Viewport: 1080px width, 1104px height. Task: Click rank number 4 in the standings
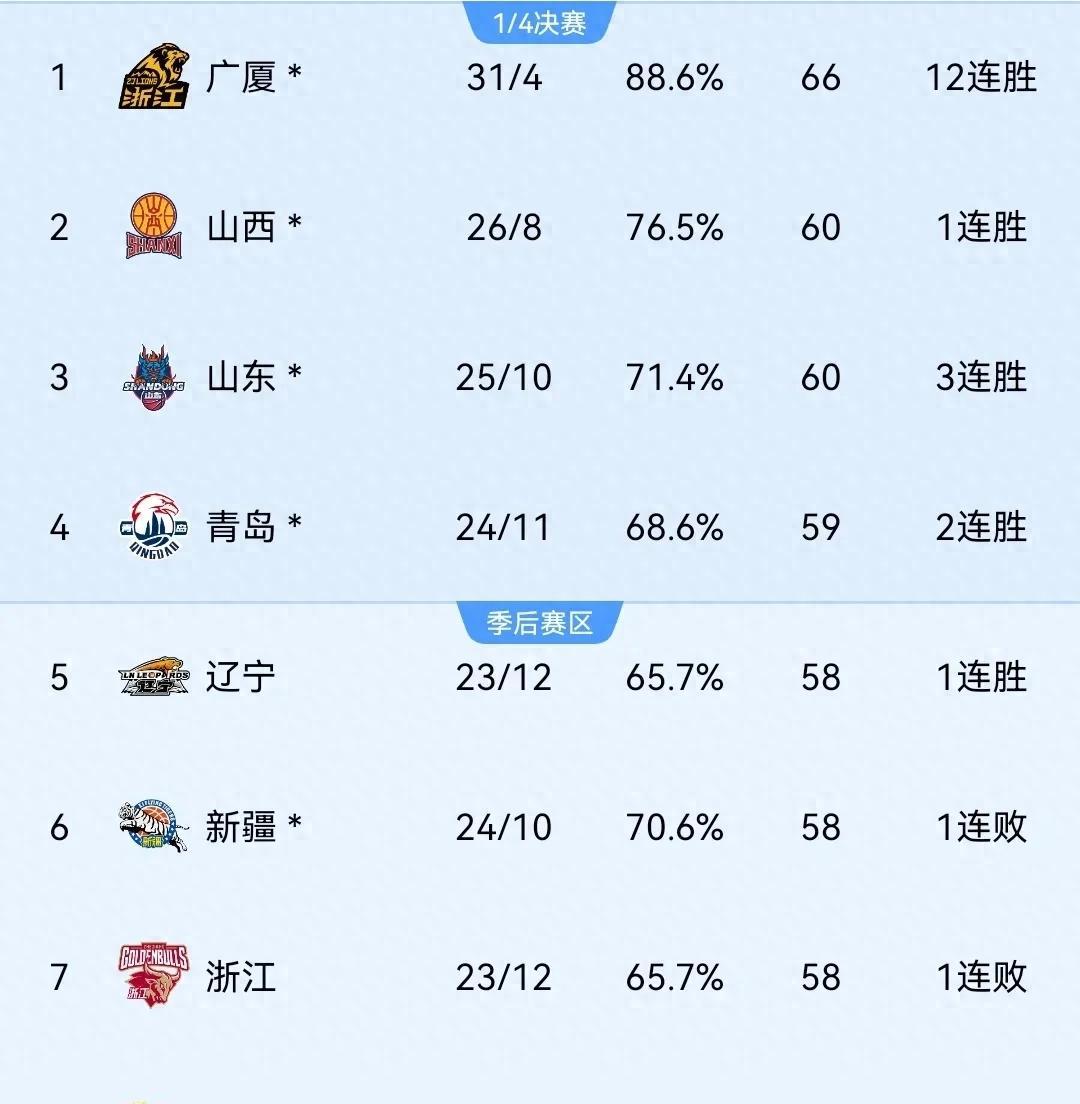tap(58, 528)
